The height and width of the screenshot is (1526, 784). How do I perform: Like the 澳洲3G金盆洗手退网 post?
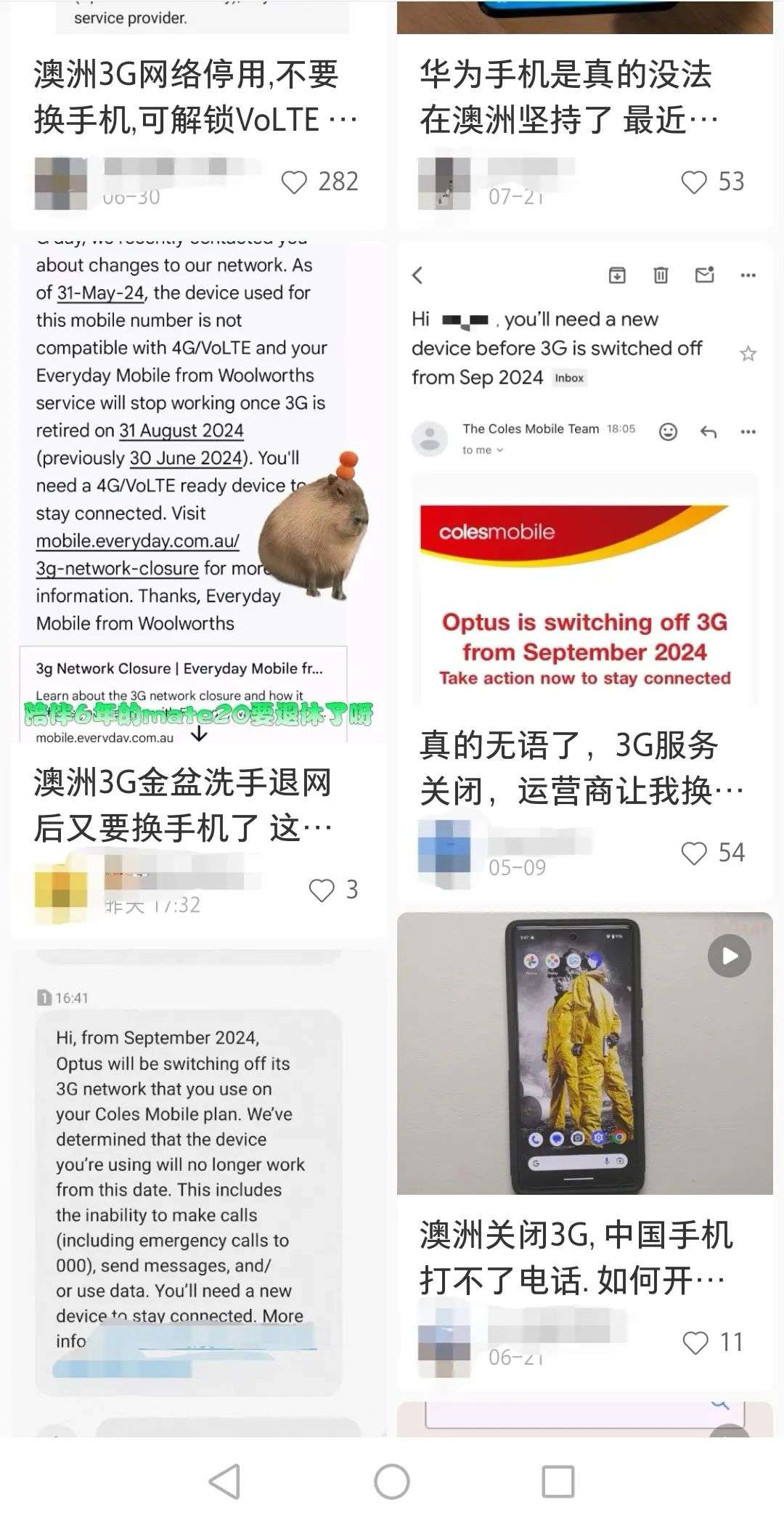coord(322,890)
